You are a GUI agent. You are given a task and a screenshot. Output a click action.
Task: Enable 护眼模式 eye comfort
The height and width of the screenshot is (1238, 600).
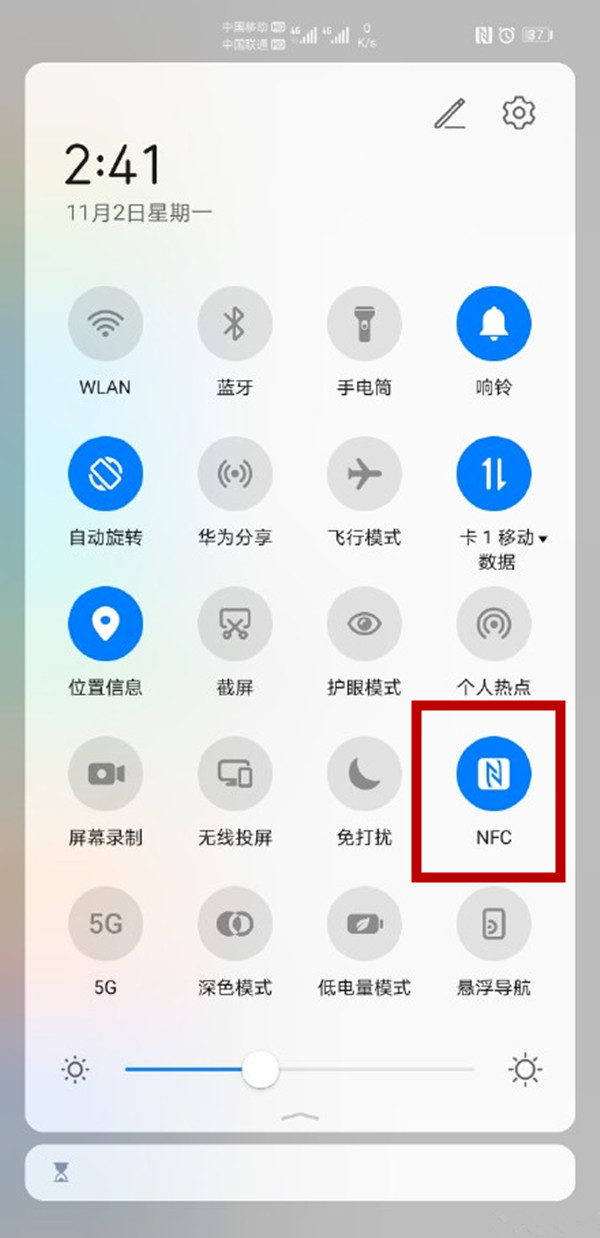364,624
